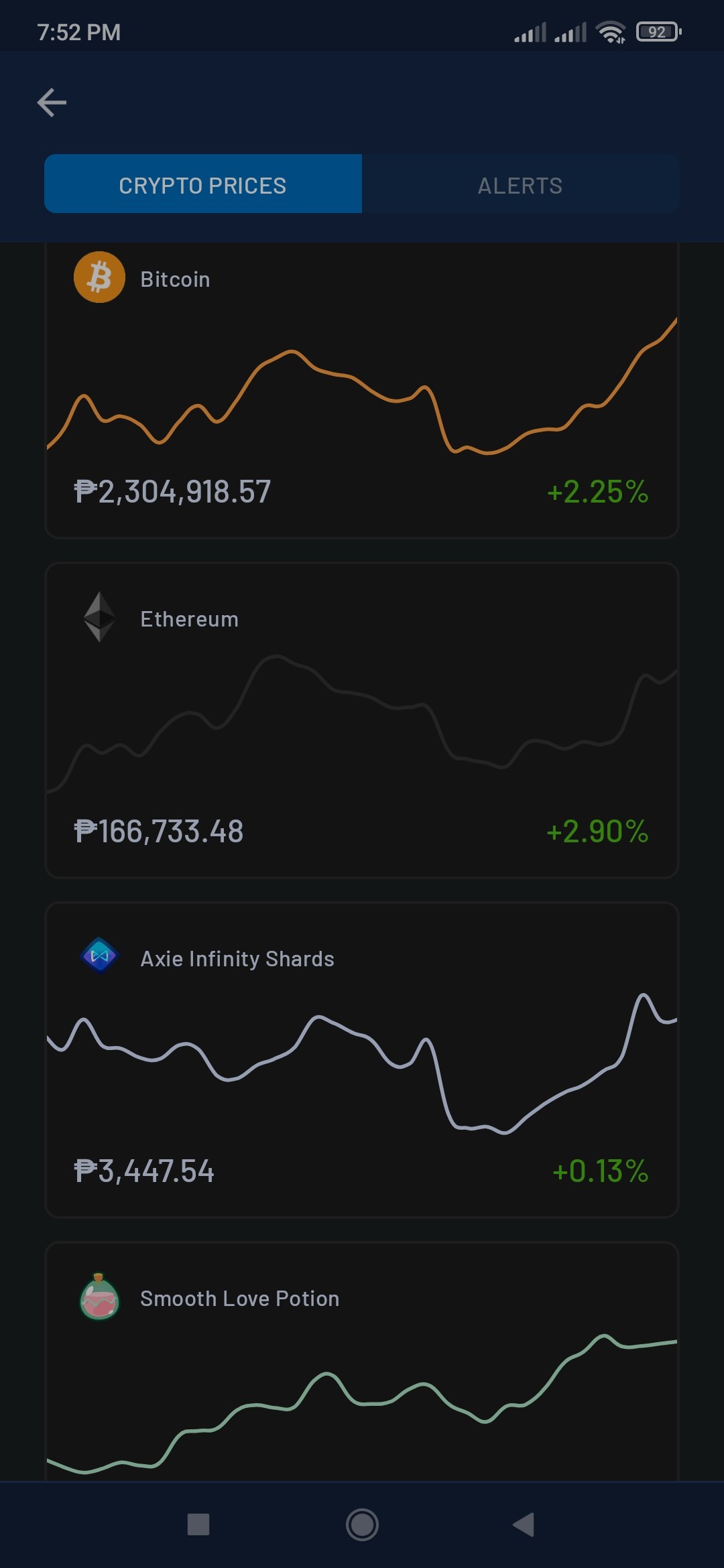Select the Crypto Prices tab
Image resolution: width=724 pixels, height=1568 pixels.
pos(203,184)
